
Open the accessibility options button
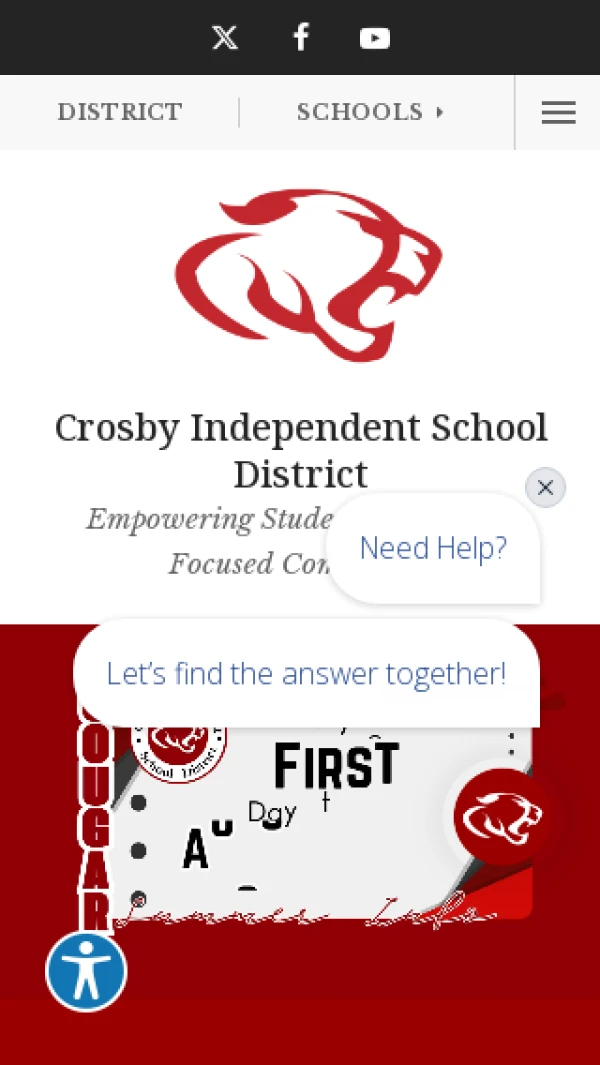[86, 972]
